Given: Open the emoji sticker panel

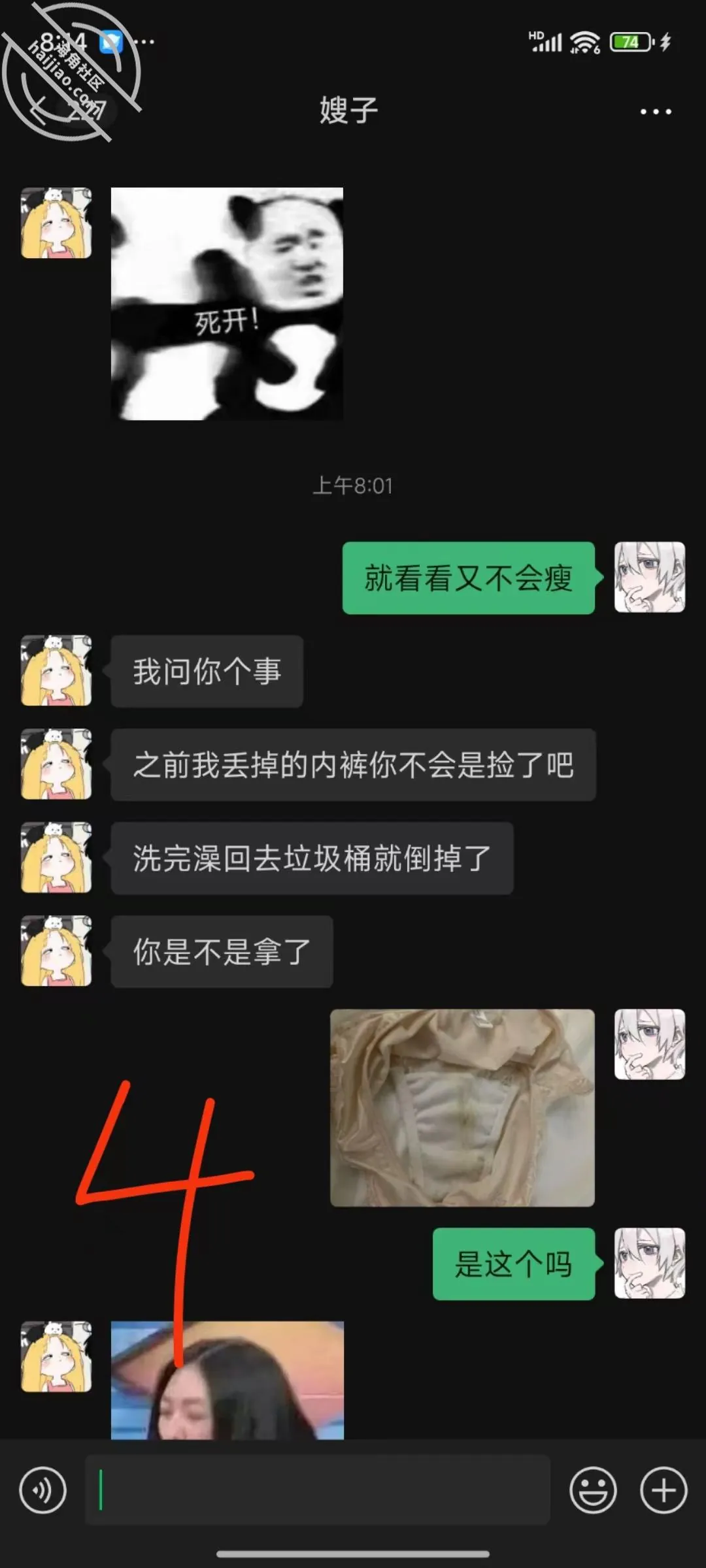Looking at the screenshot, I should point(593,1490).
